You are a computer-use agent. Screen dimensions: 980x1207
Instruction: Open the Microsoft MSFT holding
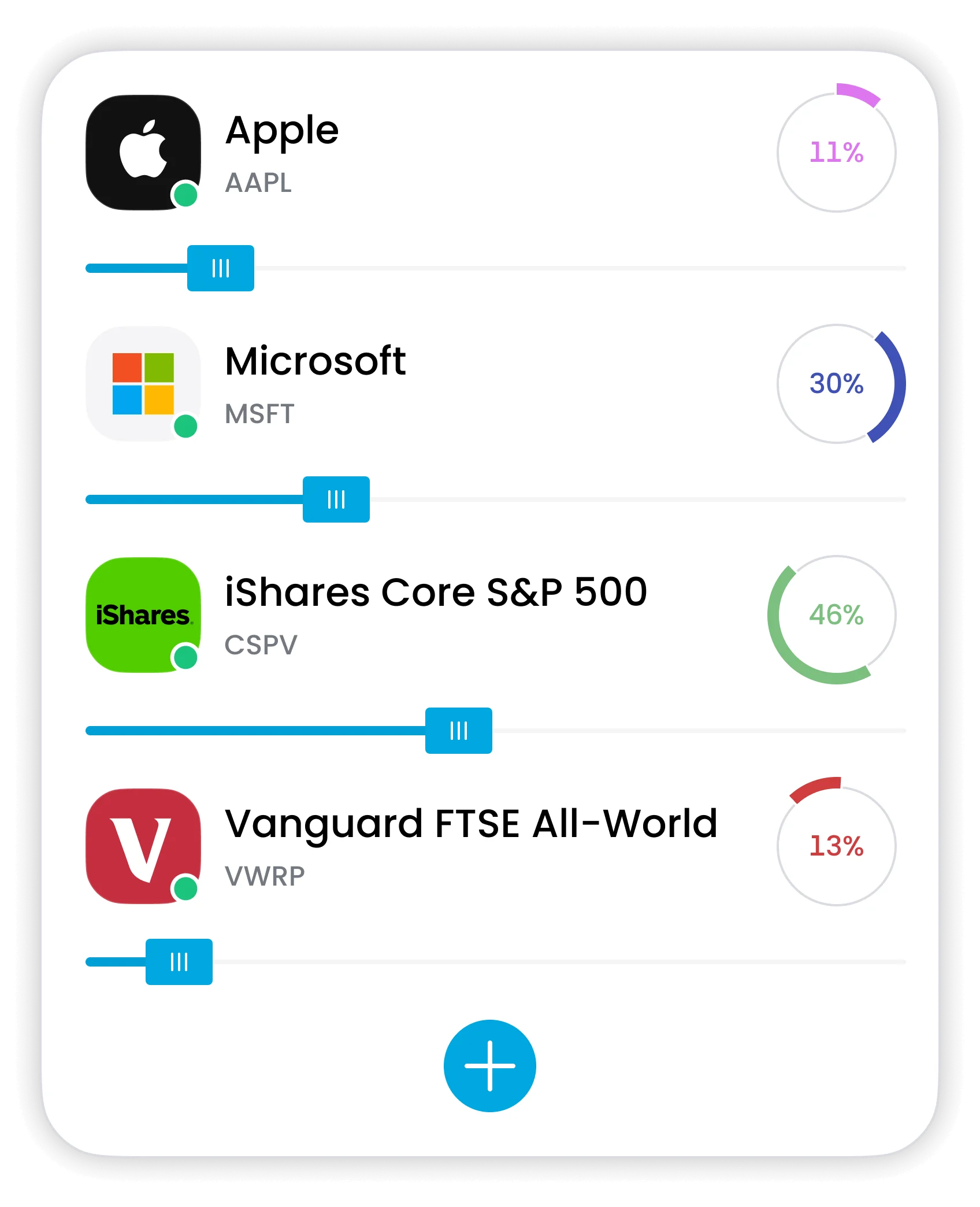315,383
